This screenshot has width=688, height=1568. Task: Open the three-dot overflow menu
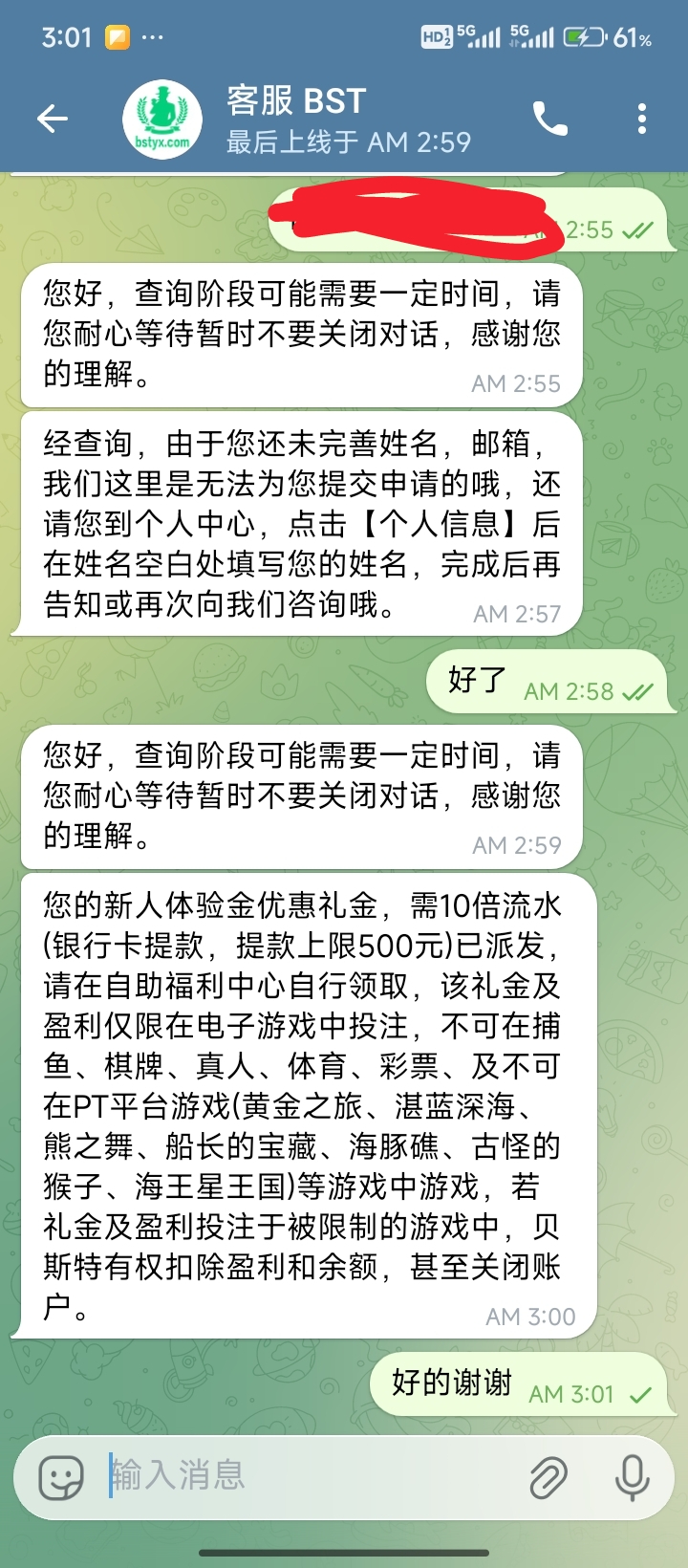tap(642, 120)
